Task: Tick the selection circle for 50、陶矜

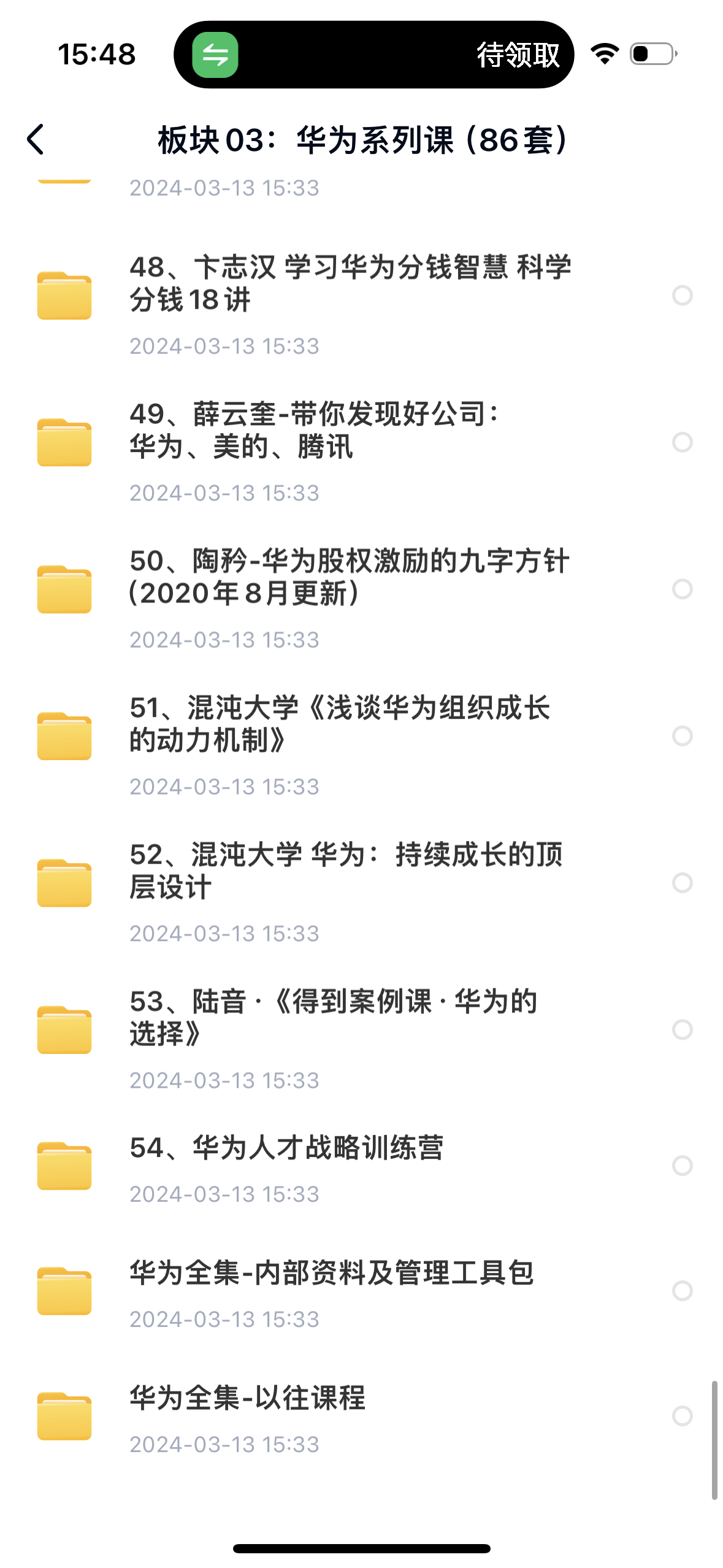Action: [682, 589]
